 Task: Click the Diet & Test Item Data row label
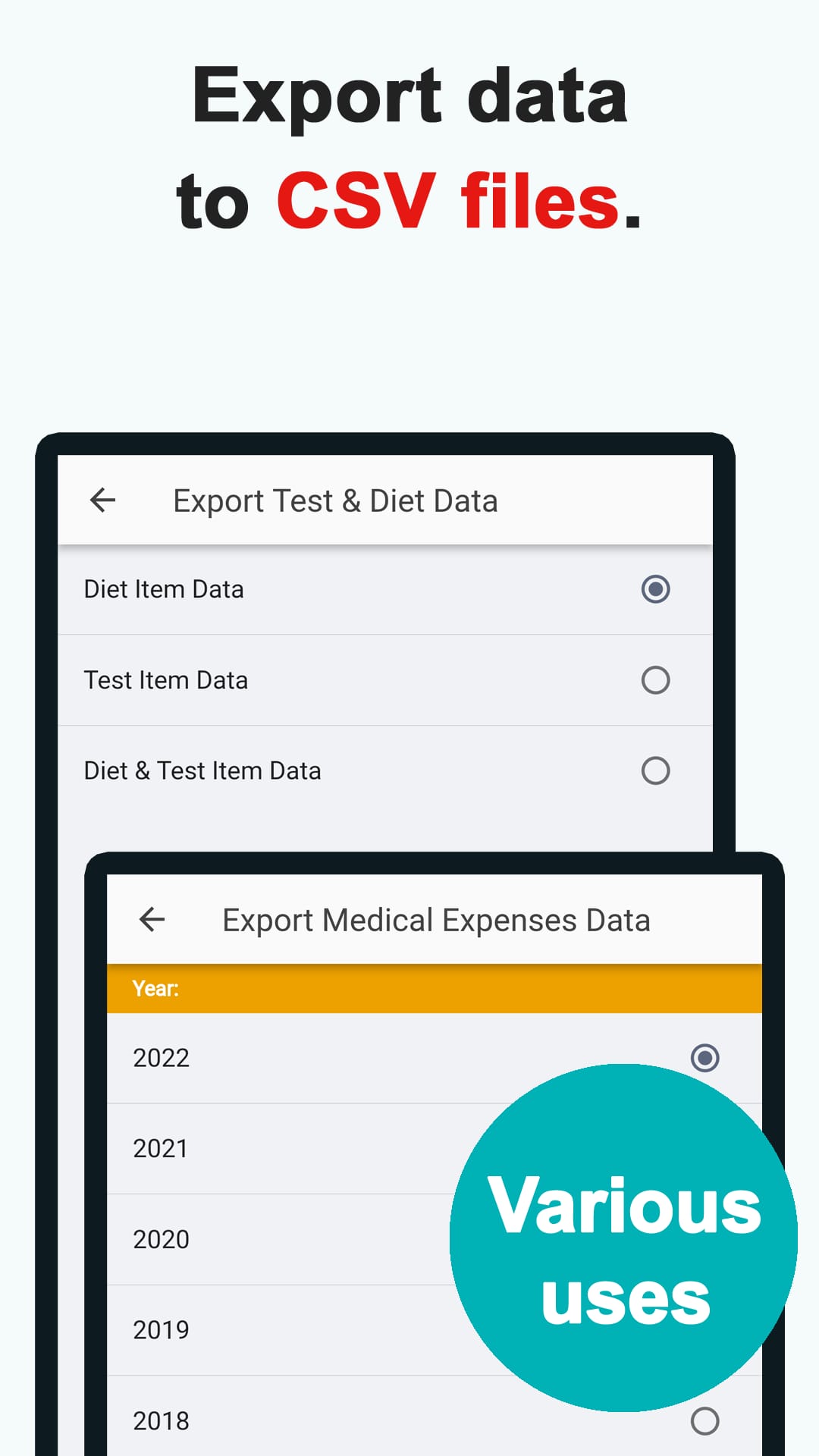201,770
